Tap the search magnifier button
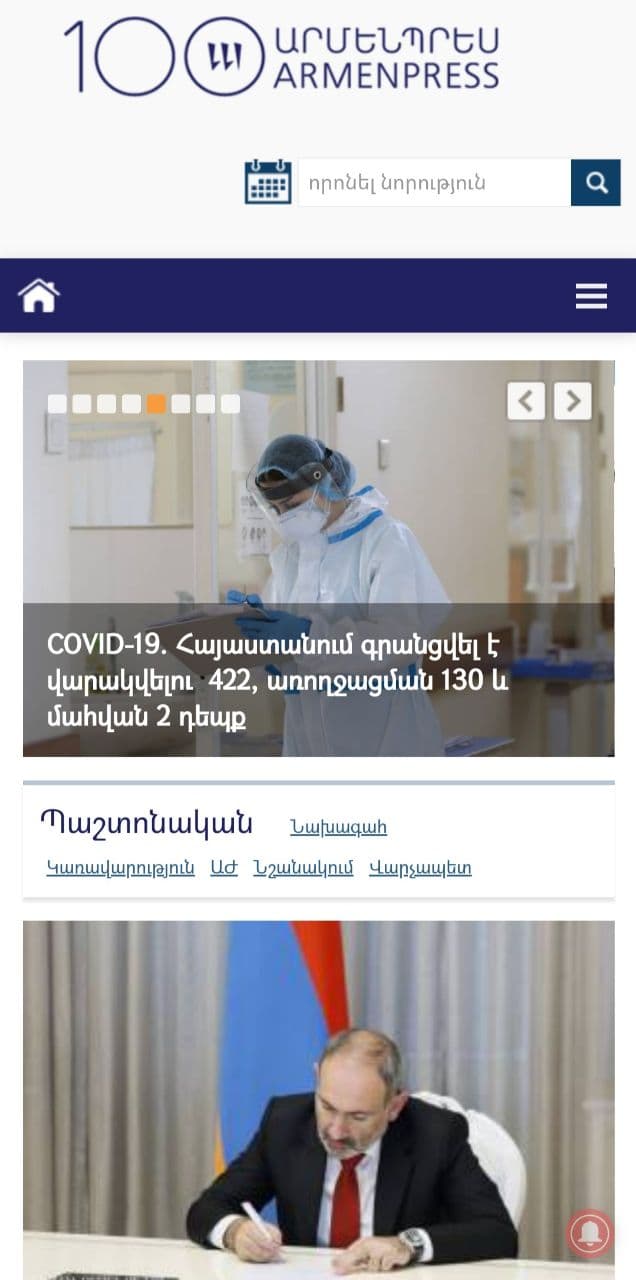636x1280 pixels. tap(596, 183)
